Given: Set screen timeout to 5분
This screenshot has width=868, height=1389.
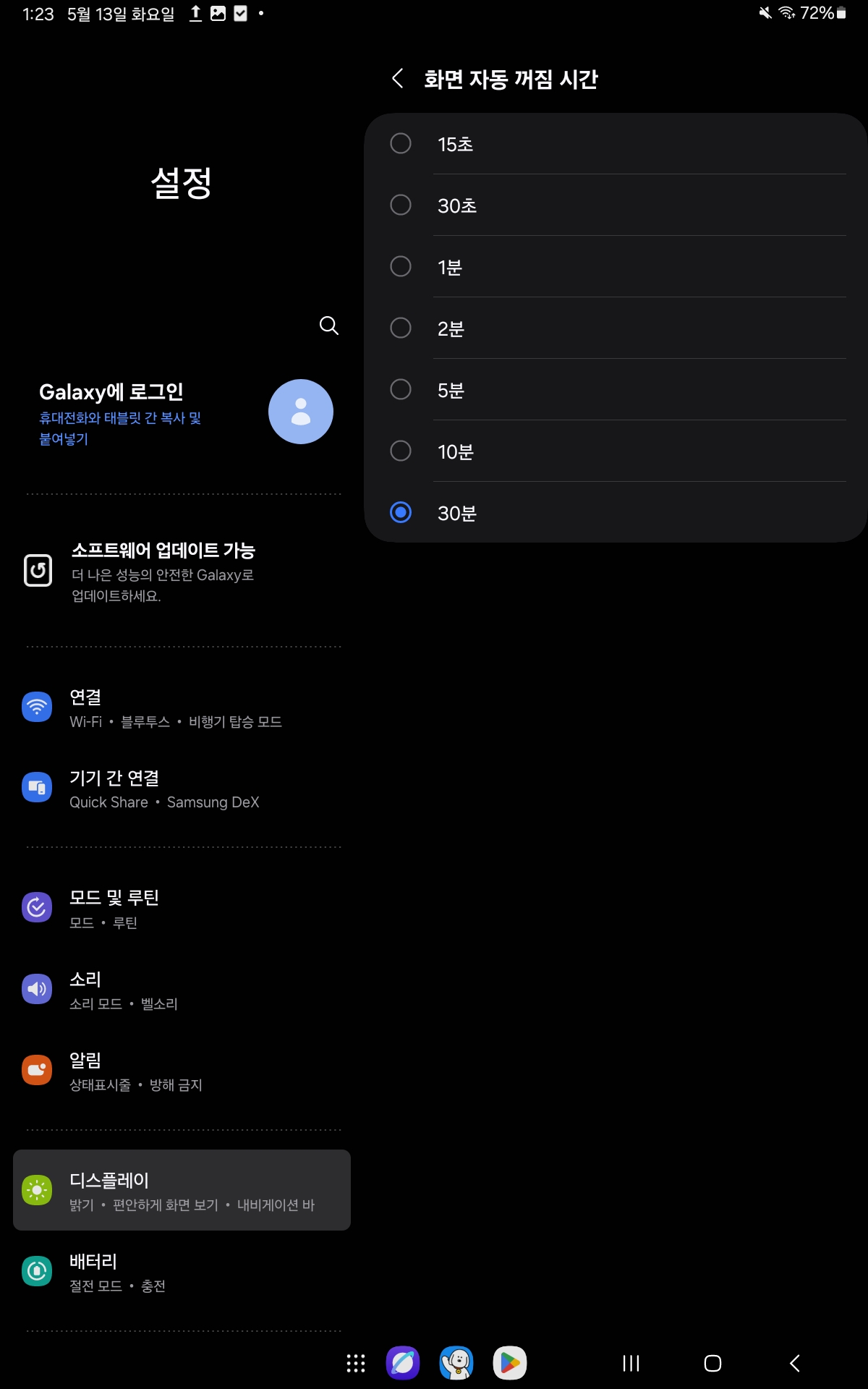Looking at the screenshot, I should click(x=401, y=389).
